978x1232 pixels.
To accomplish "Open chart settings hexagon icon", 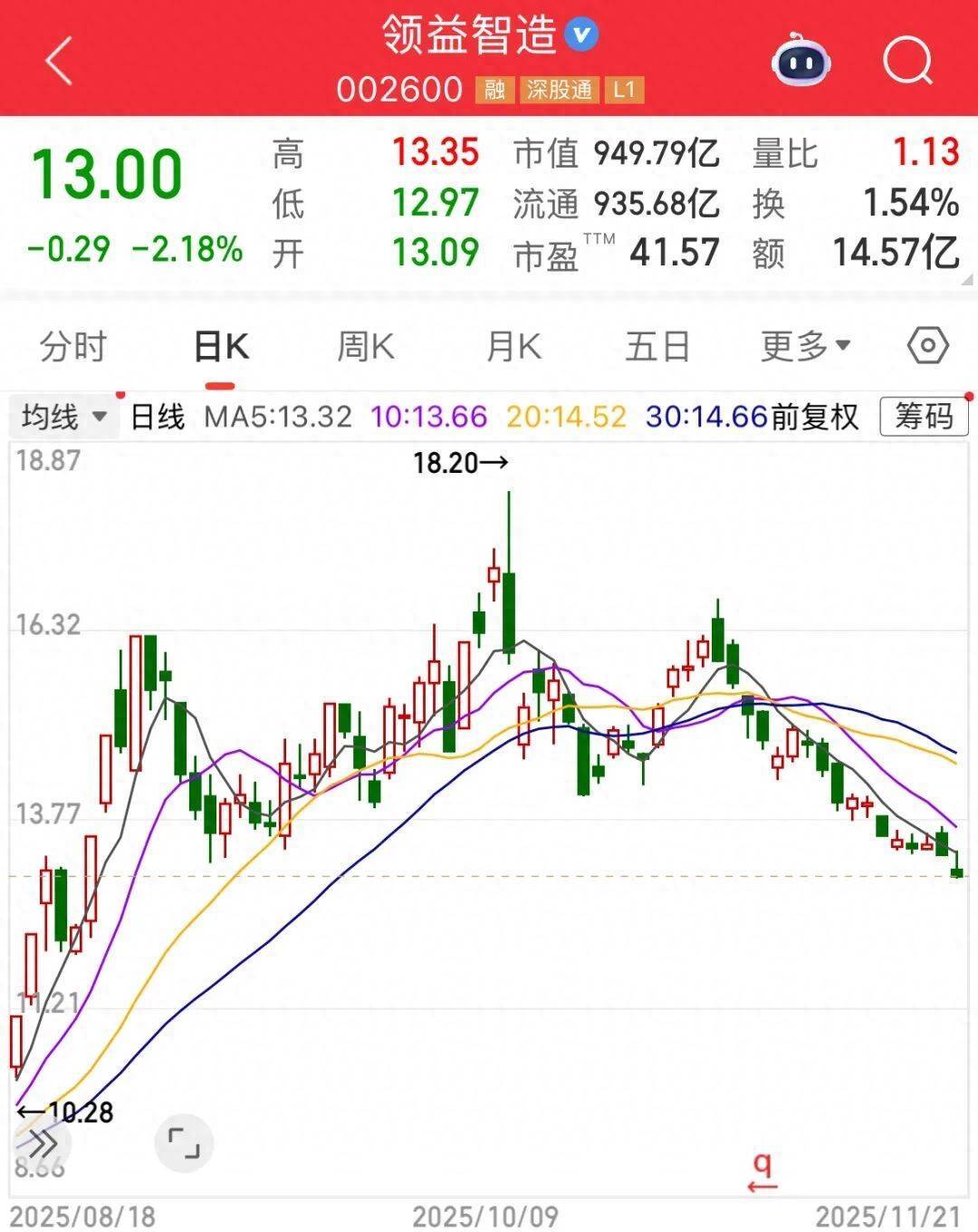I will (x=928, y=346).
